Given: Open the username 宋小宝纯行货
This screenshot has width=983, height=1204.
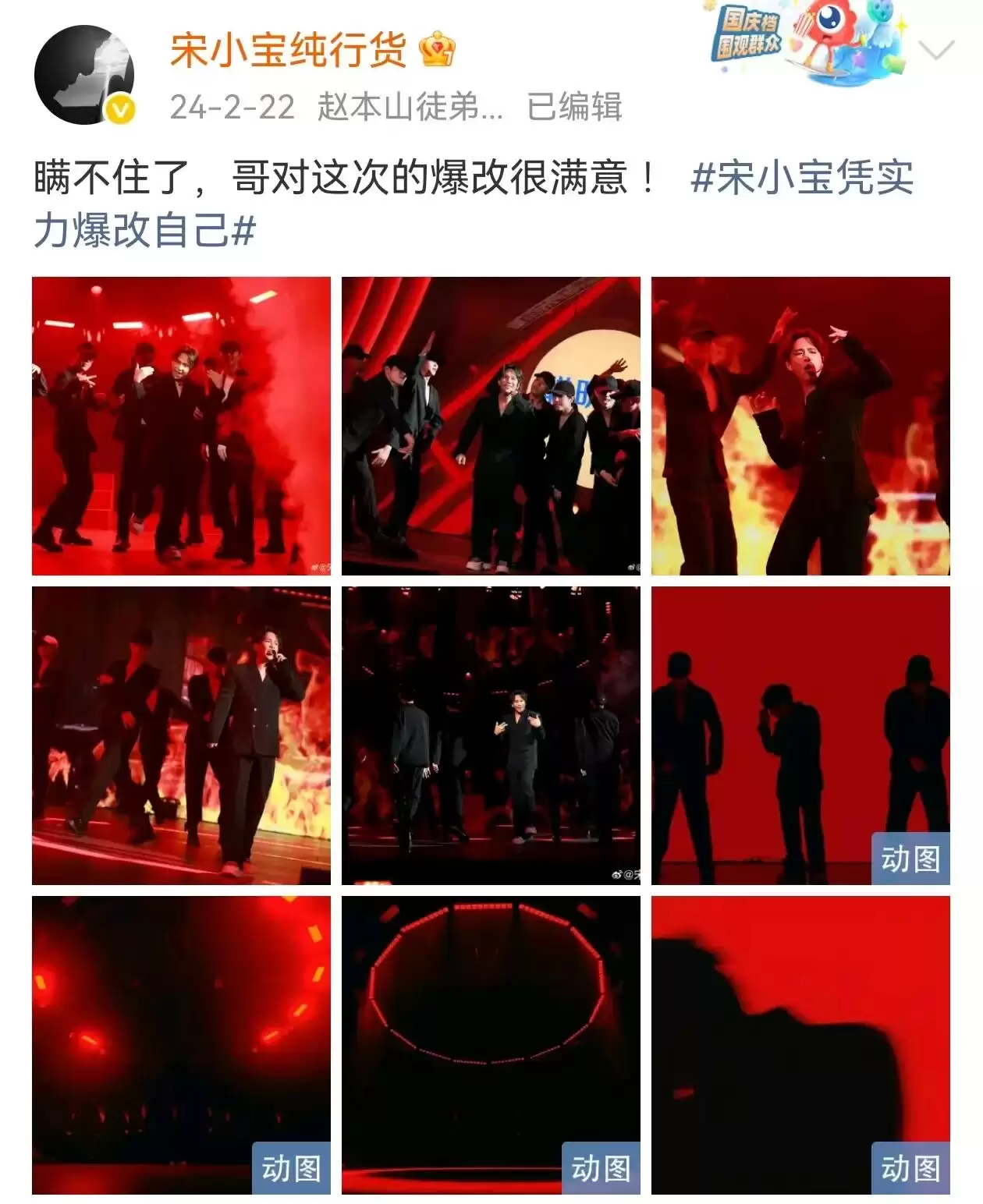Looking at the screenshot, I should point(289,51).
